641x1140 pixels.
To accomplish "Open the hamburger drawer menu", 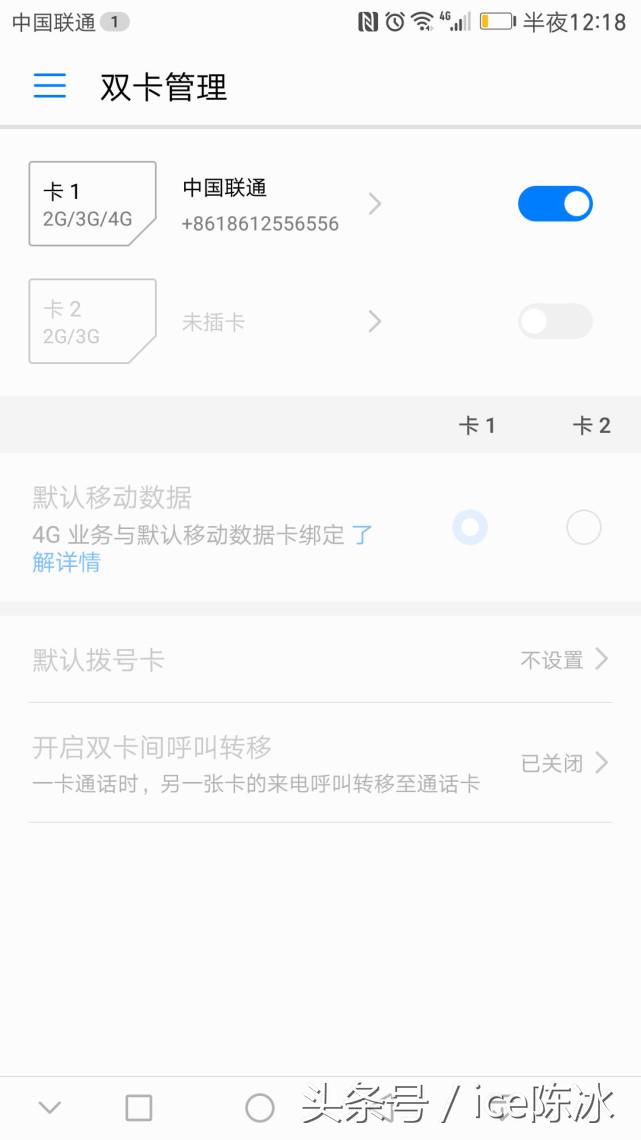I will pos(49,86).
